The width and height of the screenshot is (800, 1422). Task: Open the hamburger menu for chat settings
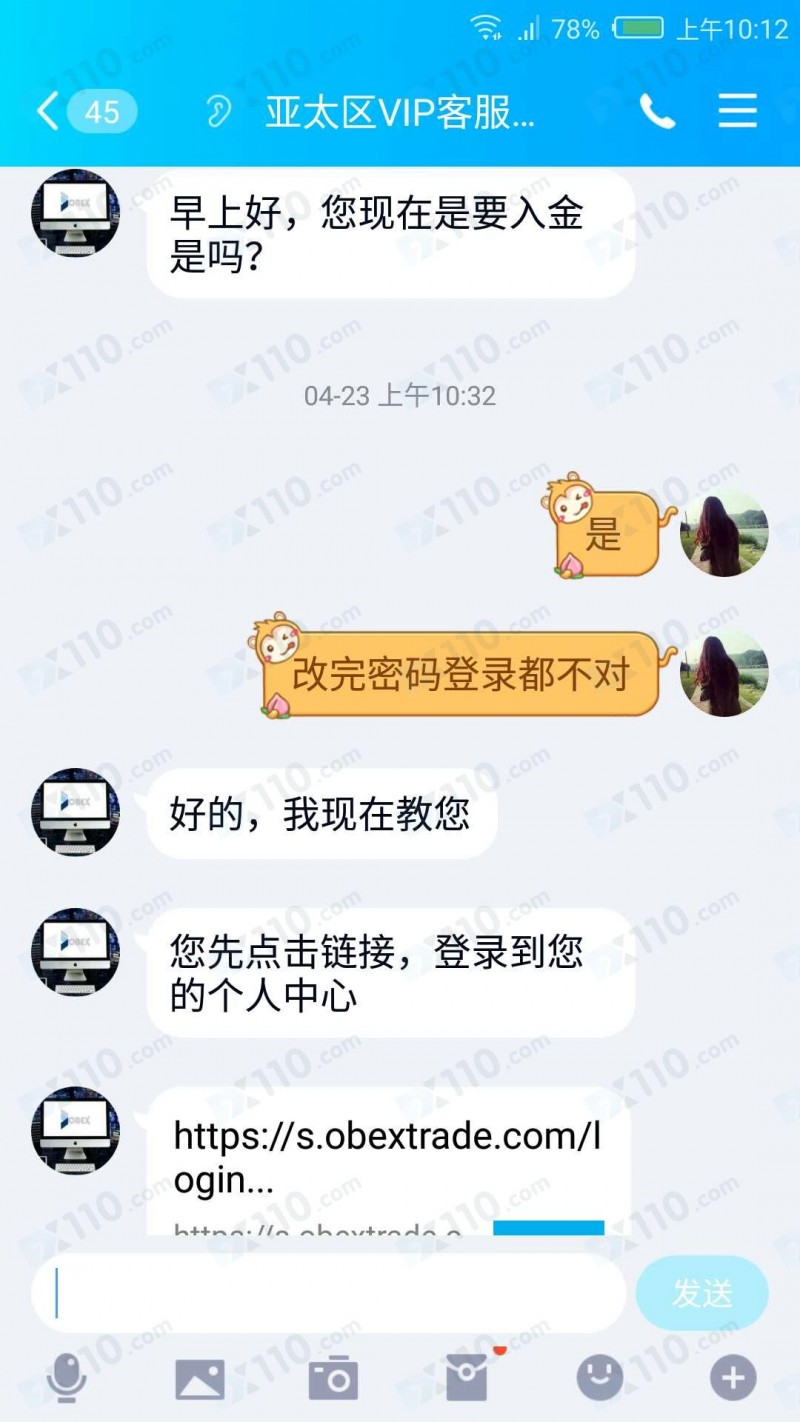[x=737, y=113]
